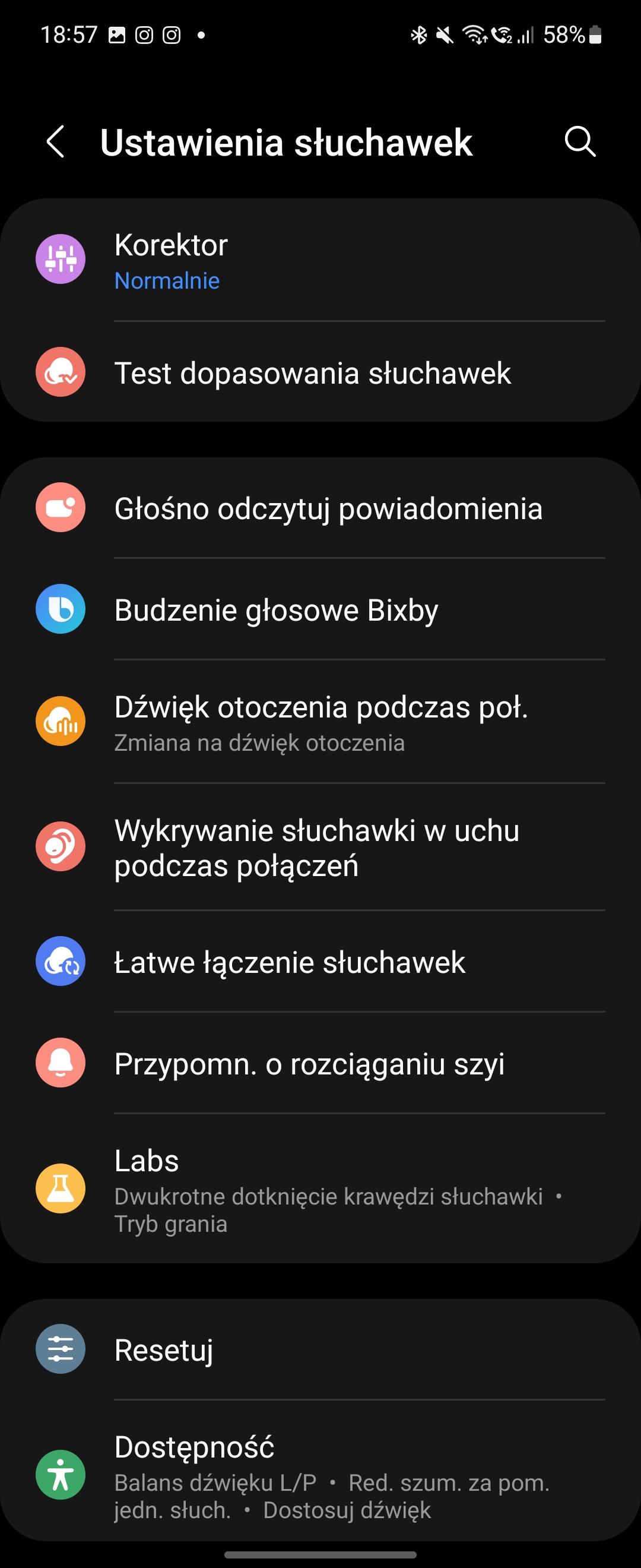Select the earbud fit test icon
The height and width of the screenshot is (1568, 641).
(61, 371)
